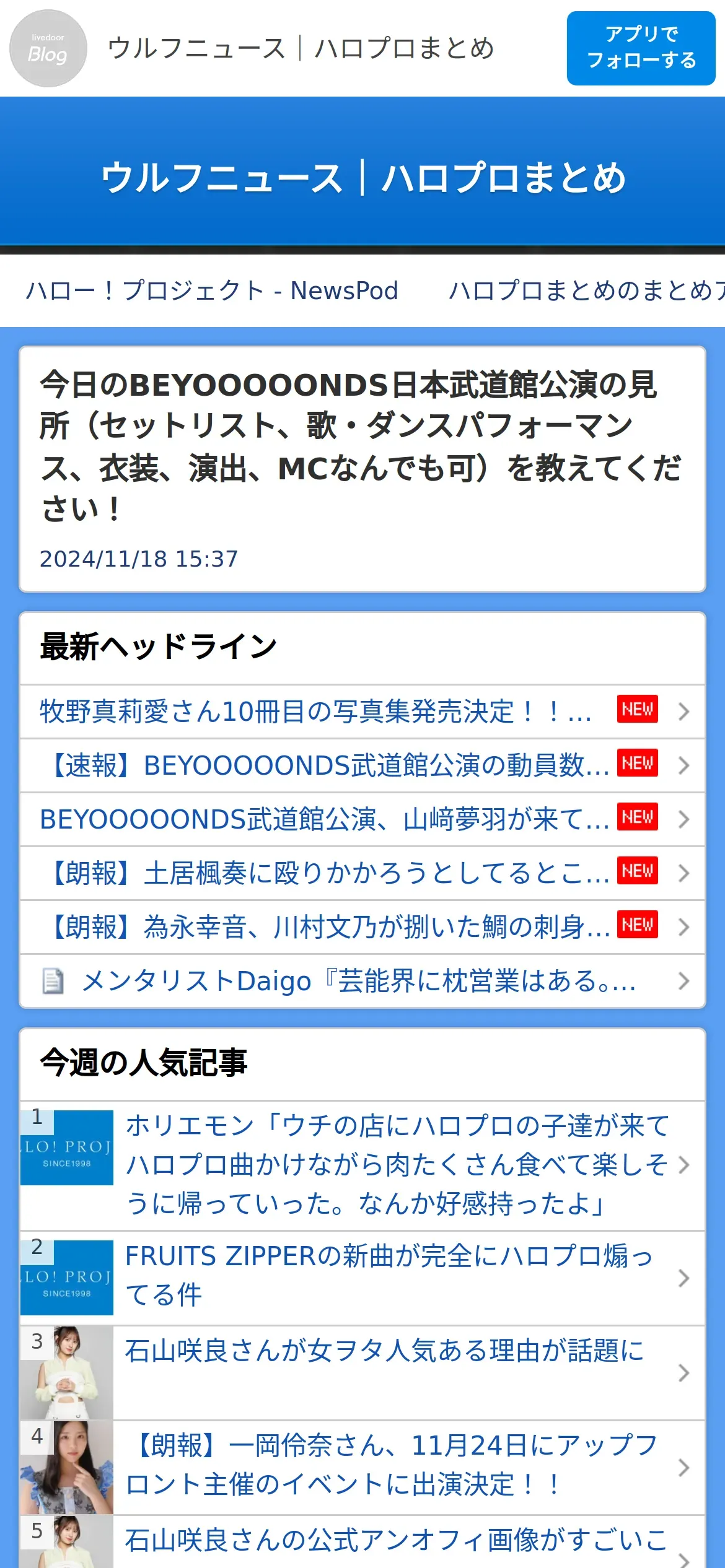
Task: Open the livedoor Blog logo icon
Action: coord(48,48)
